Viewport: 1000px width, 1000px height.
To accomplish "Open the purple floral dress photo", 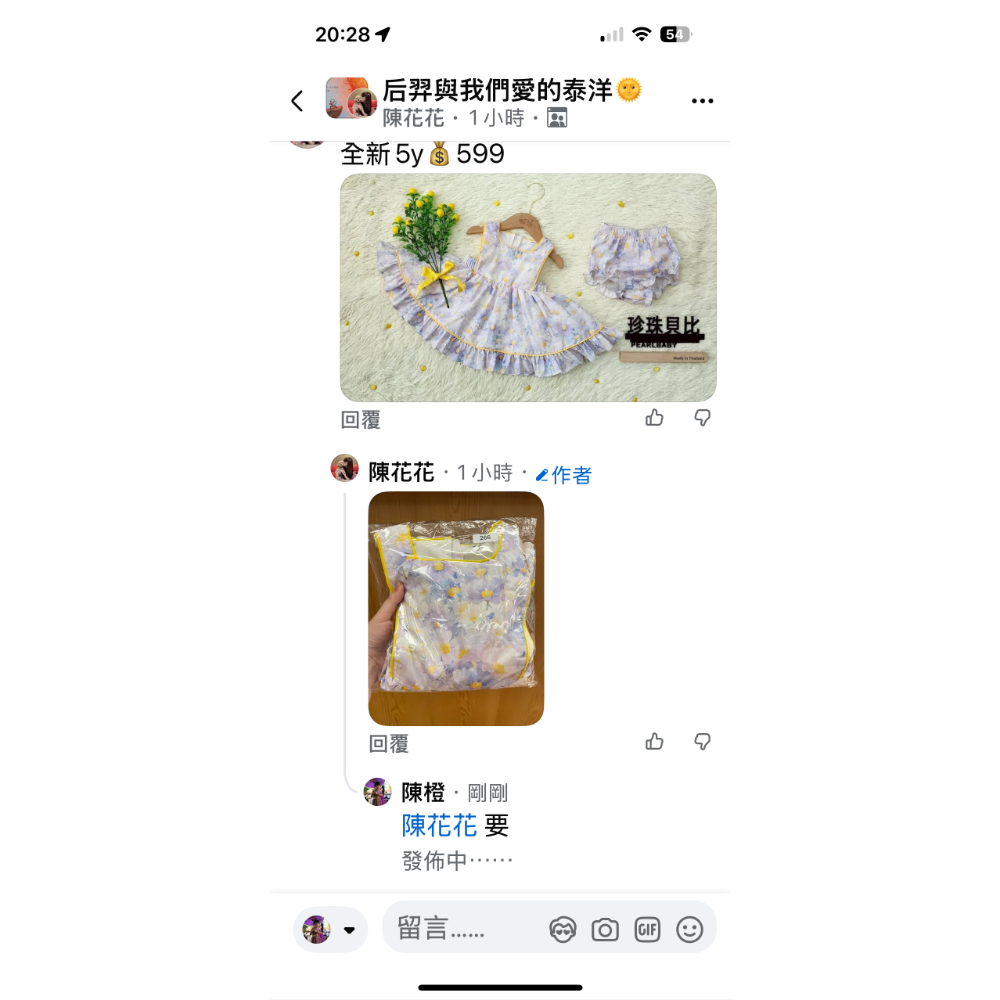I will 528,288.
